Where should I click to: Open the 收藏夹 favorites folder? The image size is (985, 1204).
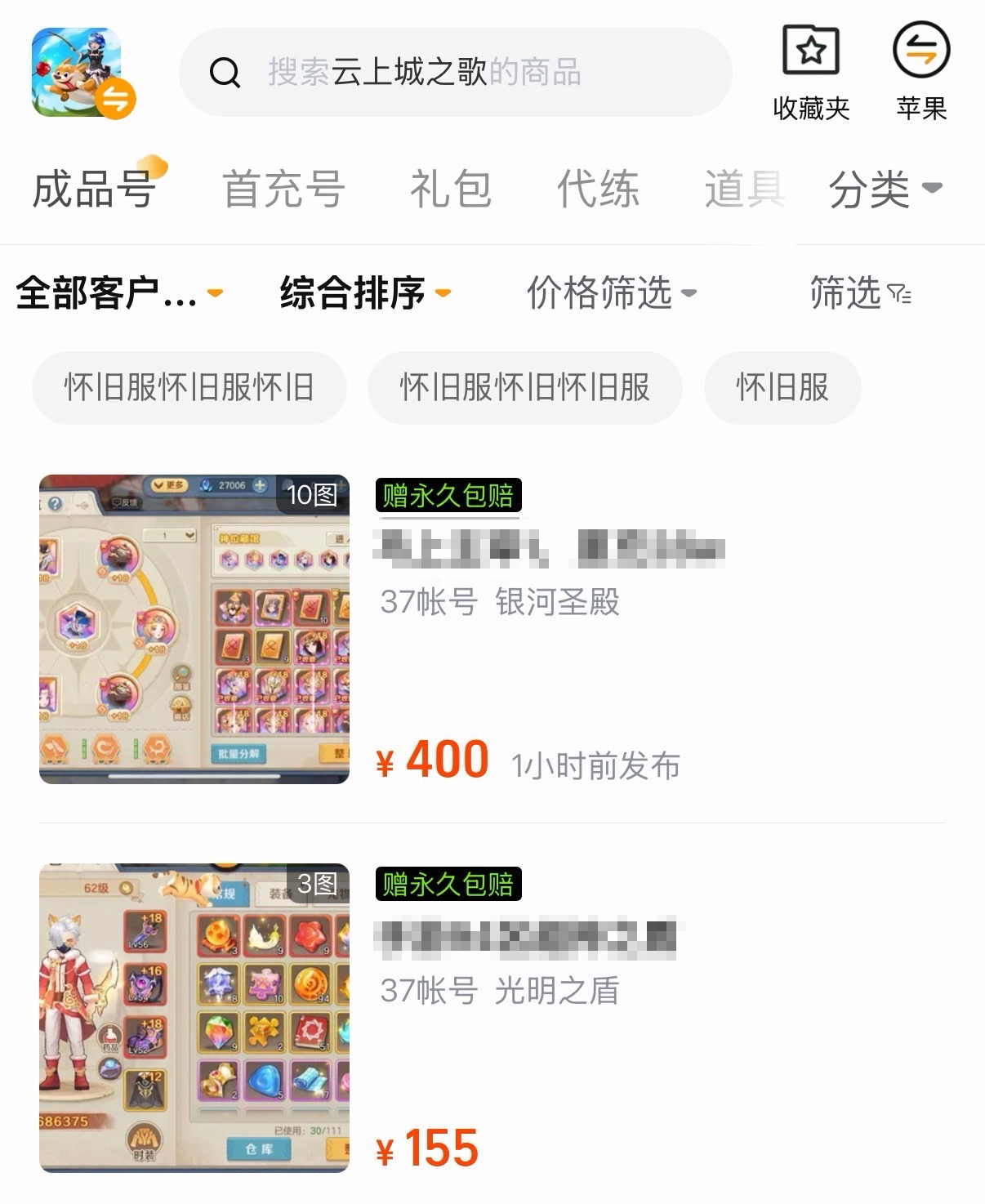[x=810, y=74]
